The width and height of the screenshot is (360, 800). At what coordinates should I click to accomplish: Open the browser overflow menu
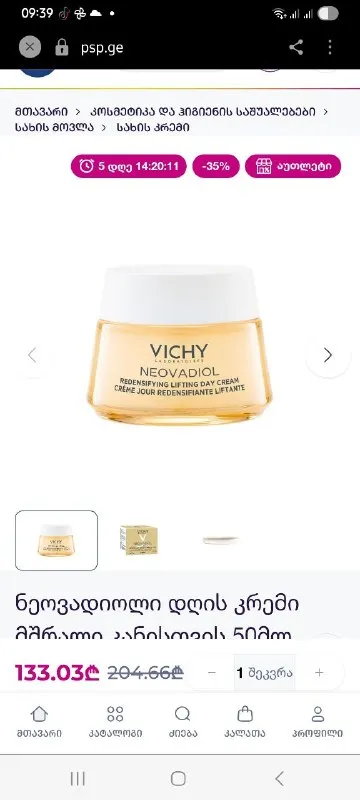[330, 47]
